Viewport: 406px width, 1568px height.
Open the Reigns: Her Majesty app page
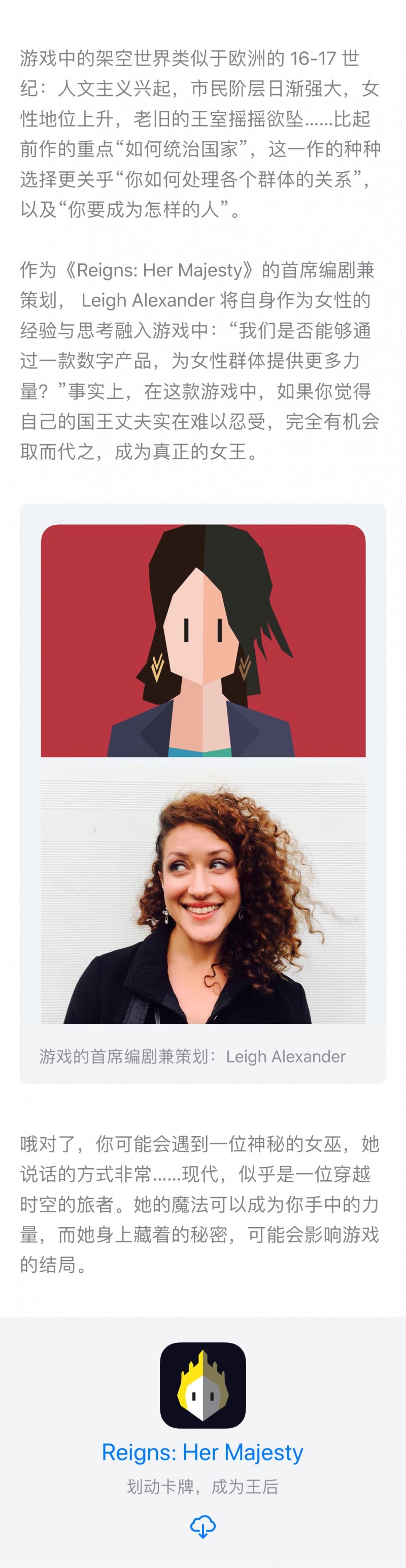tap(202, 1453)
